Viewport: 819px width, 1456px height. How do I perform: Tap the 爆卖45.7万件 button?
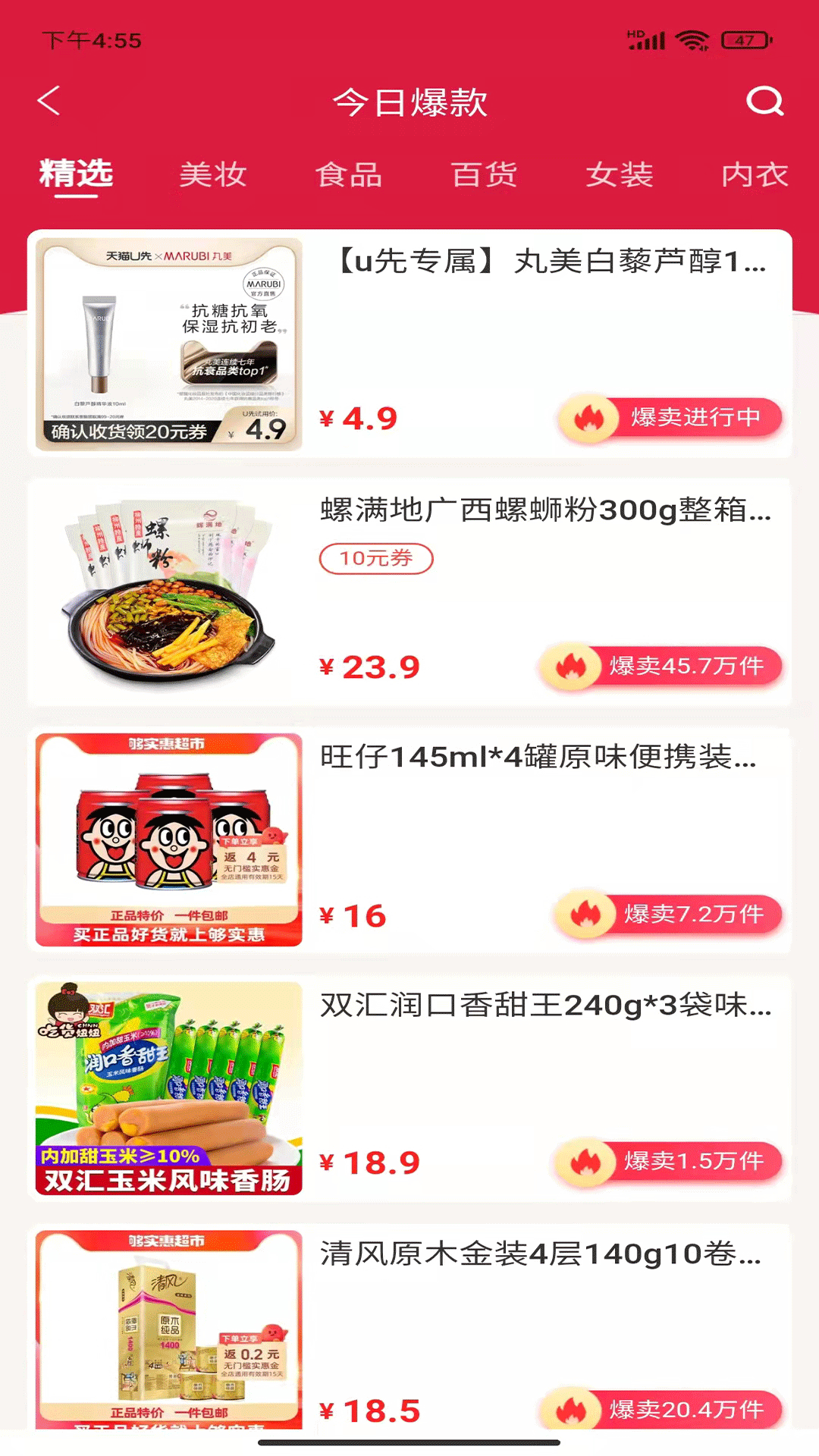(x=661, y=667)
